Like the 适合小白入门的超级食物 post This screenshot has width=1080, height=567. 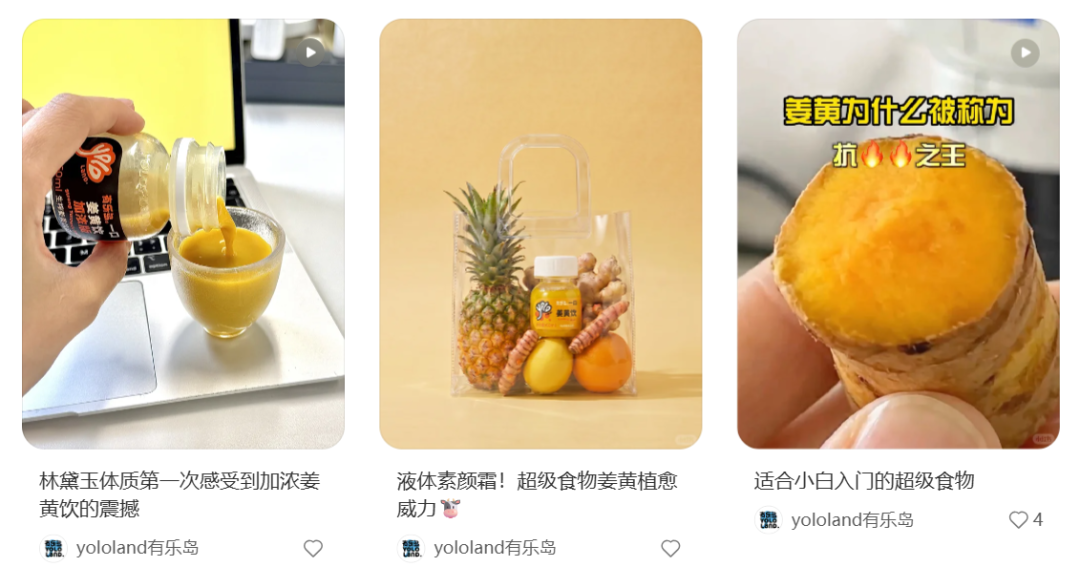[x=1018, y=519]
